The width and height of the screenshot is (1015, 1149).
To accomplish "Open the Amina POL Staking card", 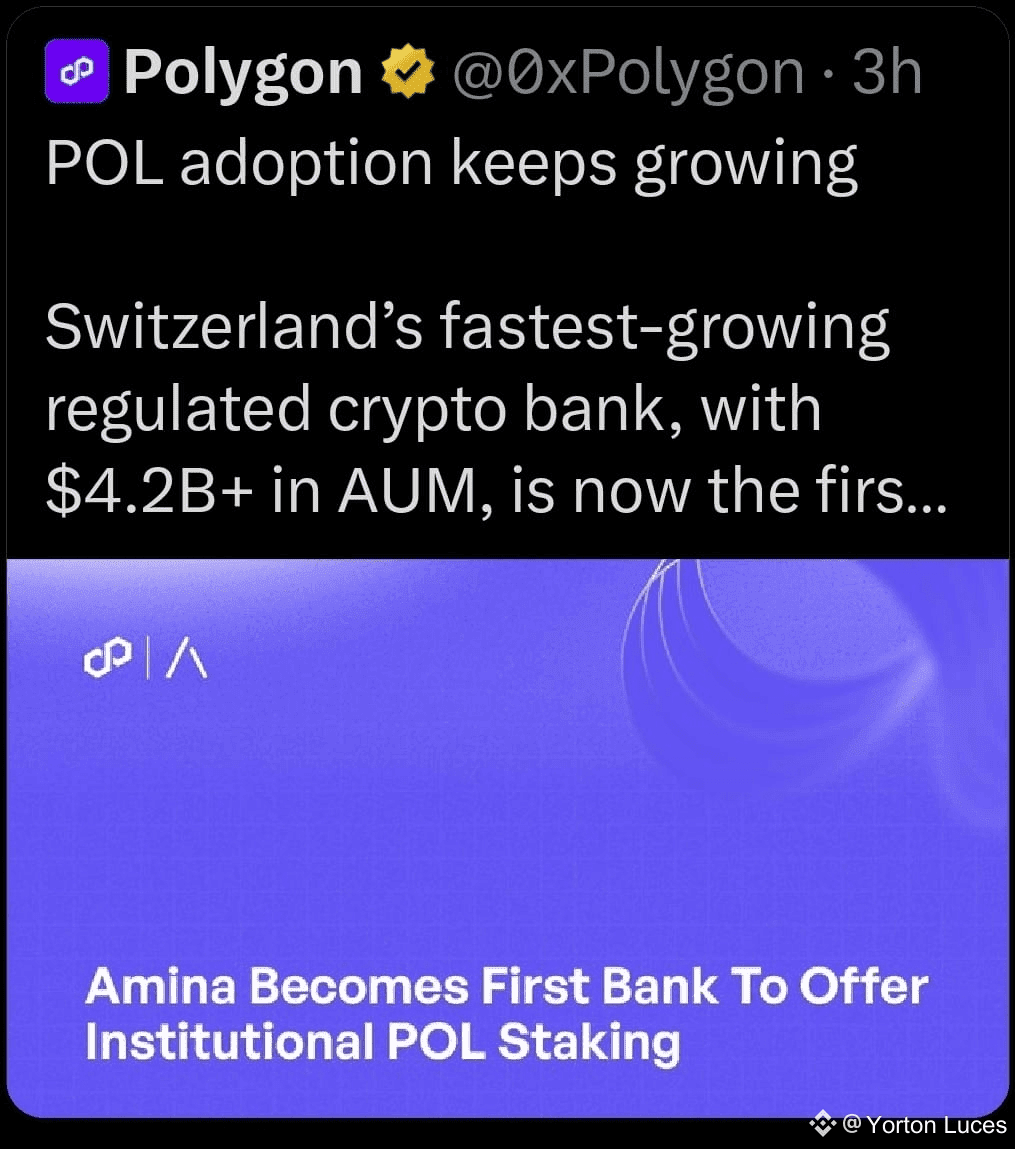I will point(507,837).
